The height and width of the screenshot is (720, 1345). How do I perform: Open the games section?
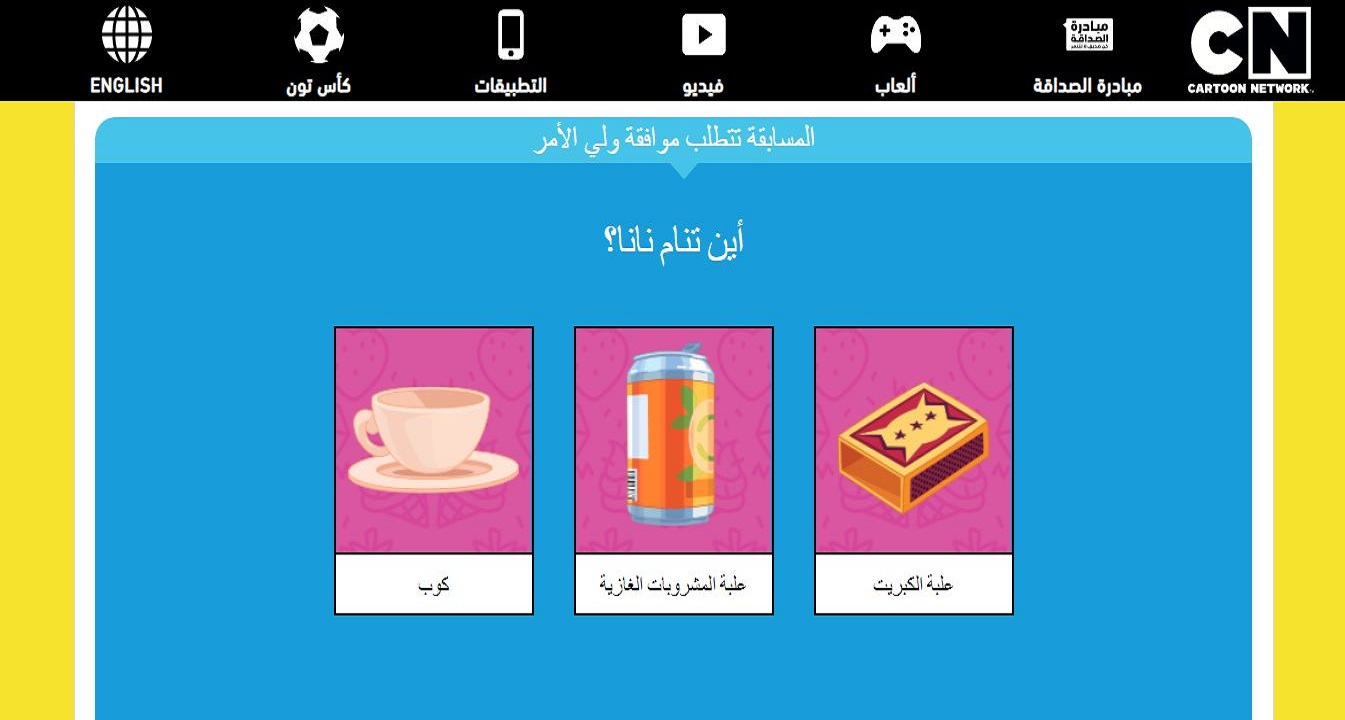click(895, 50)
